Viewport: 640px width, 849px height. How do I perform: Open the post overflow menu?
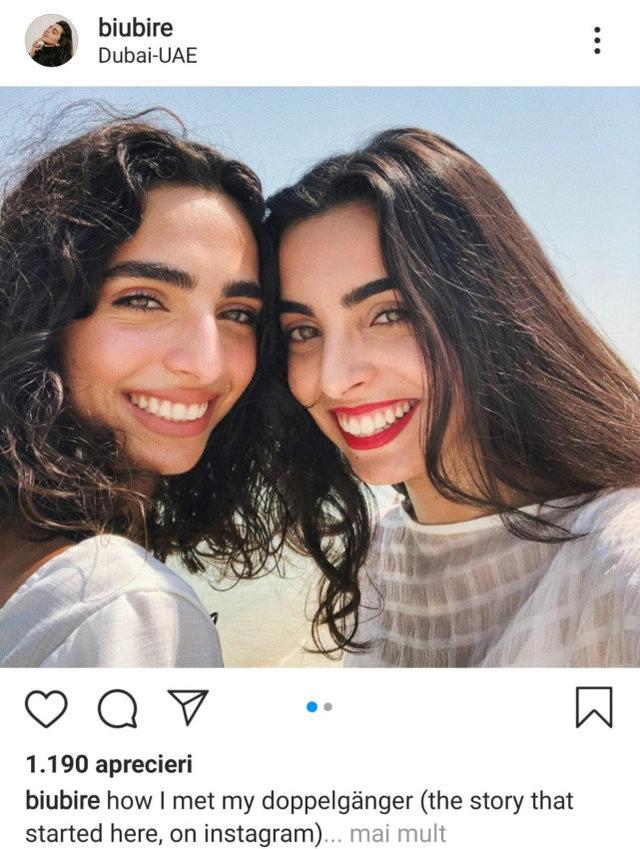(597, 41)
